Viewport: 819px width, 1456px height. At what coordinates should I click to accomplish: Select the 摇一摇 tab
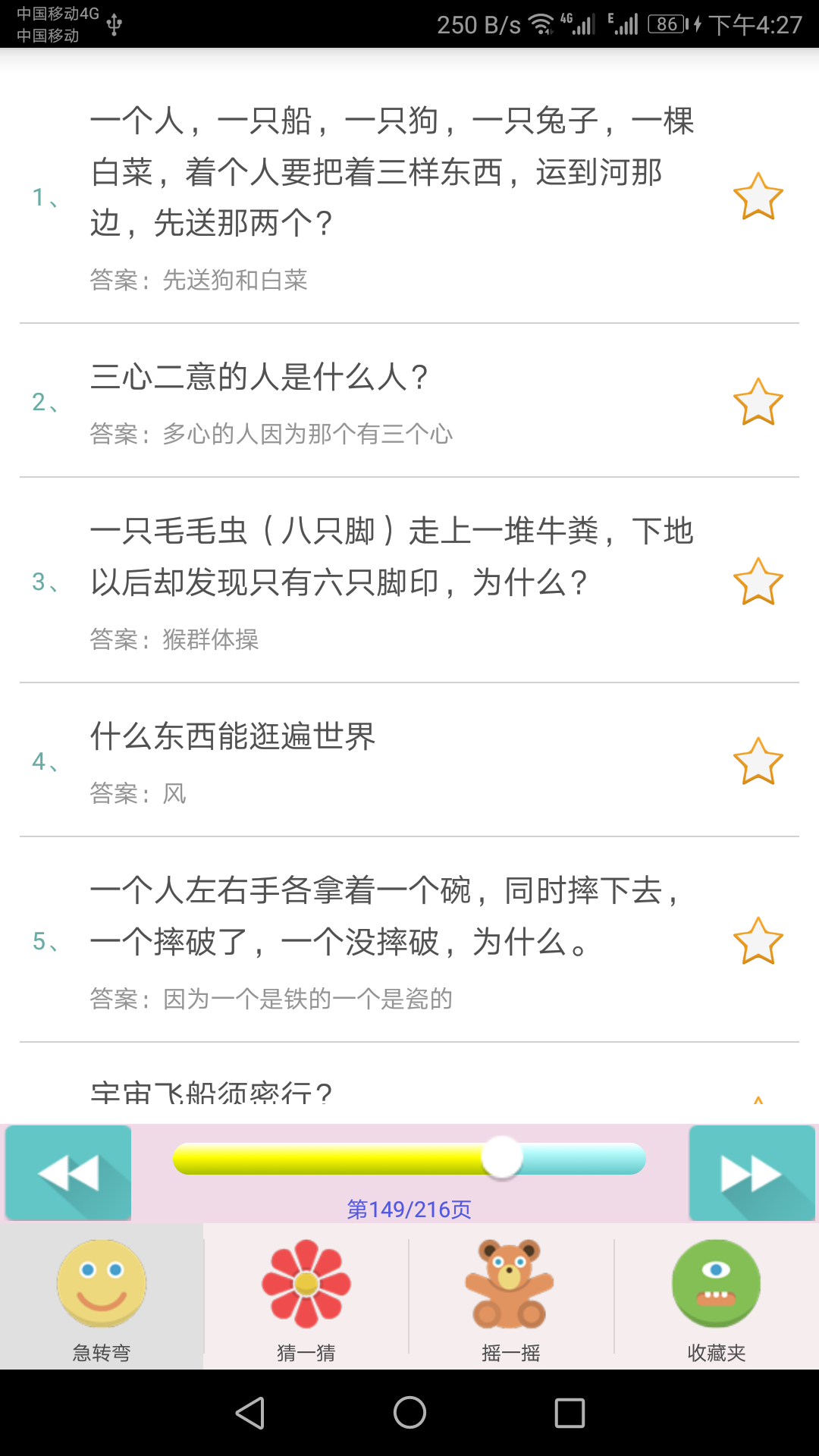coord(510,1297)
